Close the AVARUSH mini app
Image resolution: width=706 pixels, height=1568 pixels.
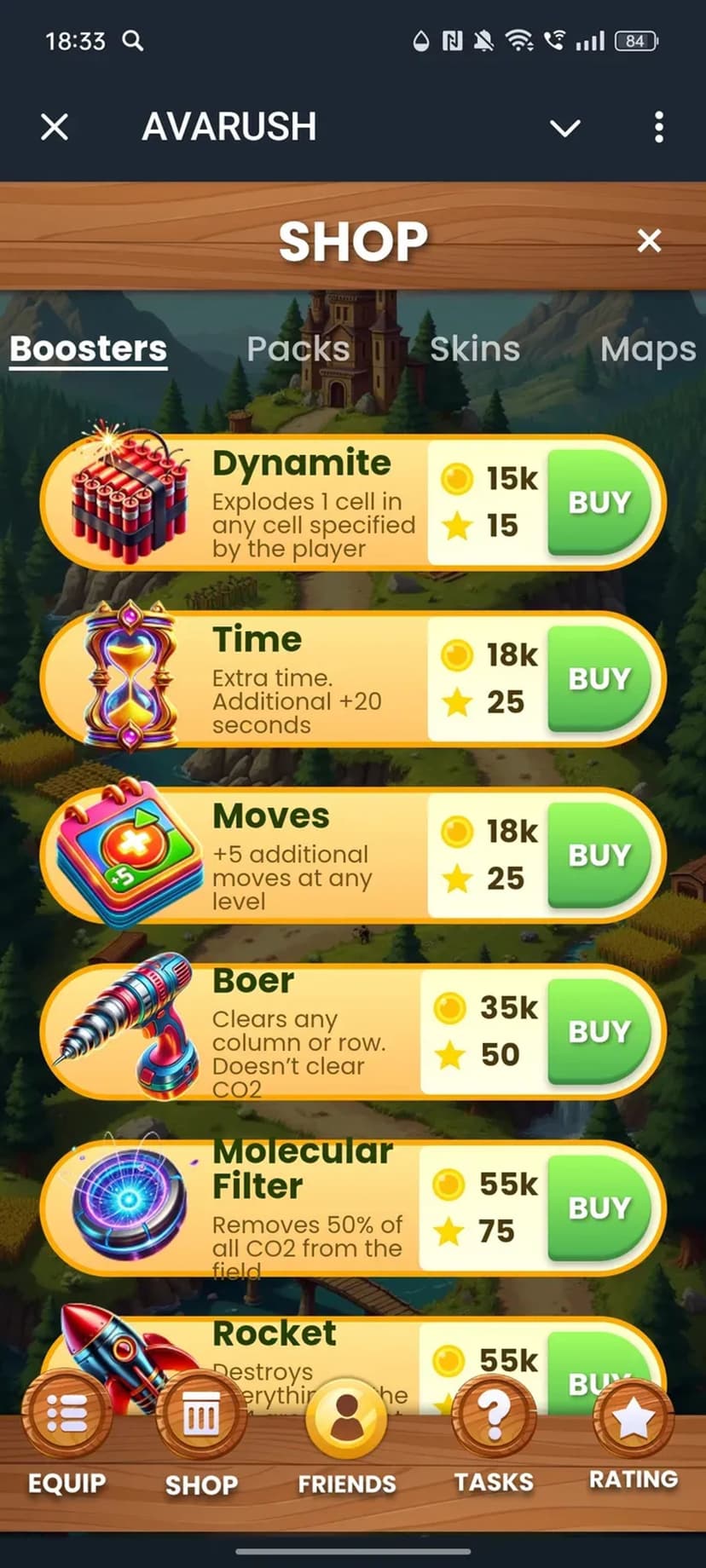tap(55, 128)
